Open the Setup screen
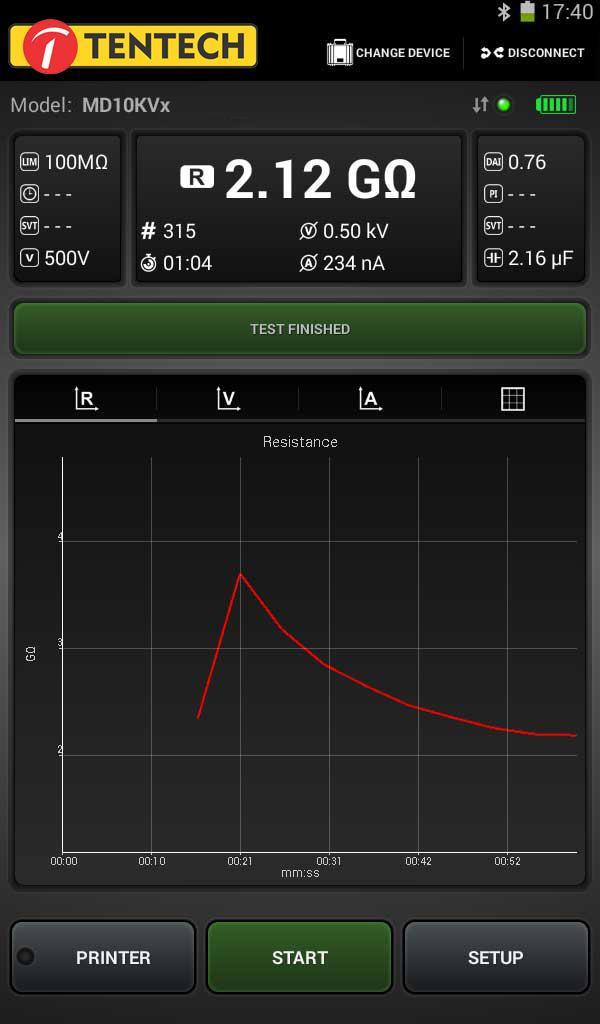600x1024 pixels. point(496,957)
